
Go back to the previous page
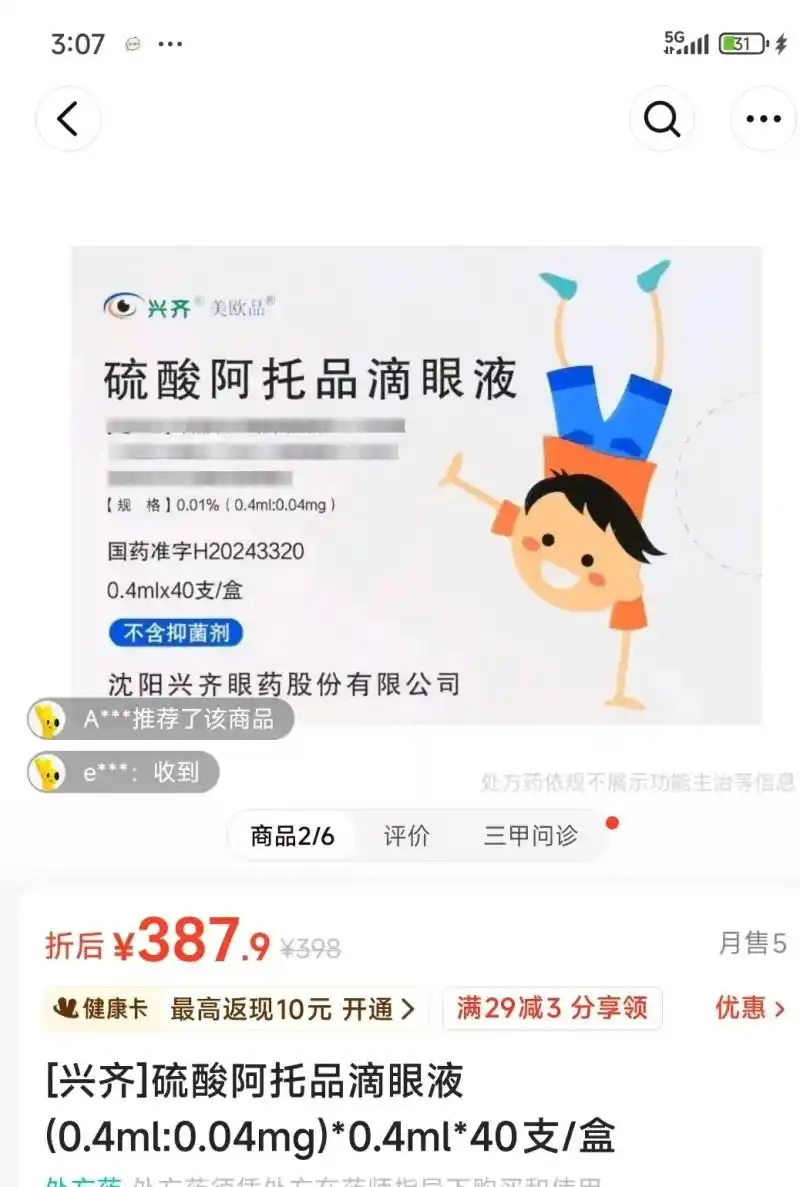pyautogui.click(x=68, y=120)
